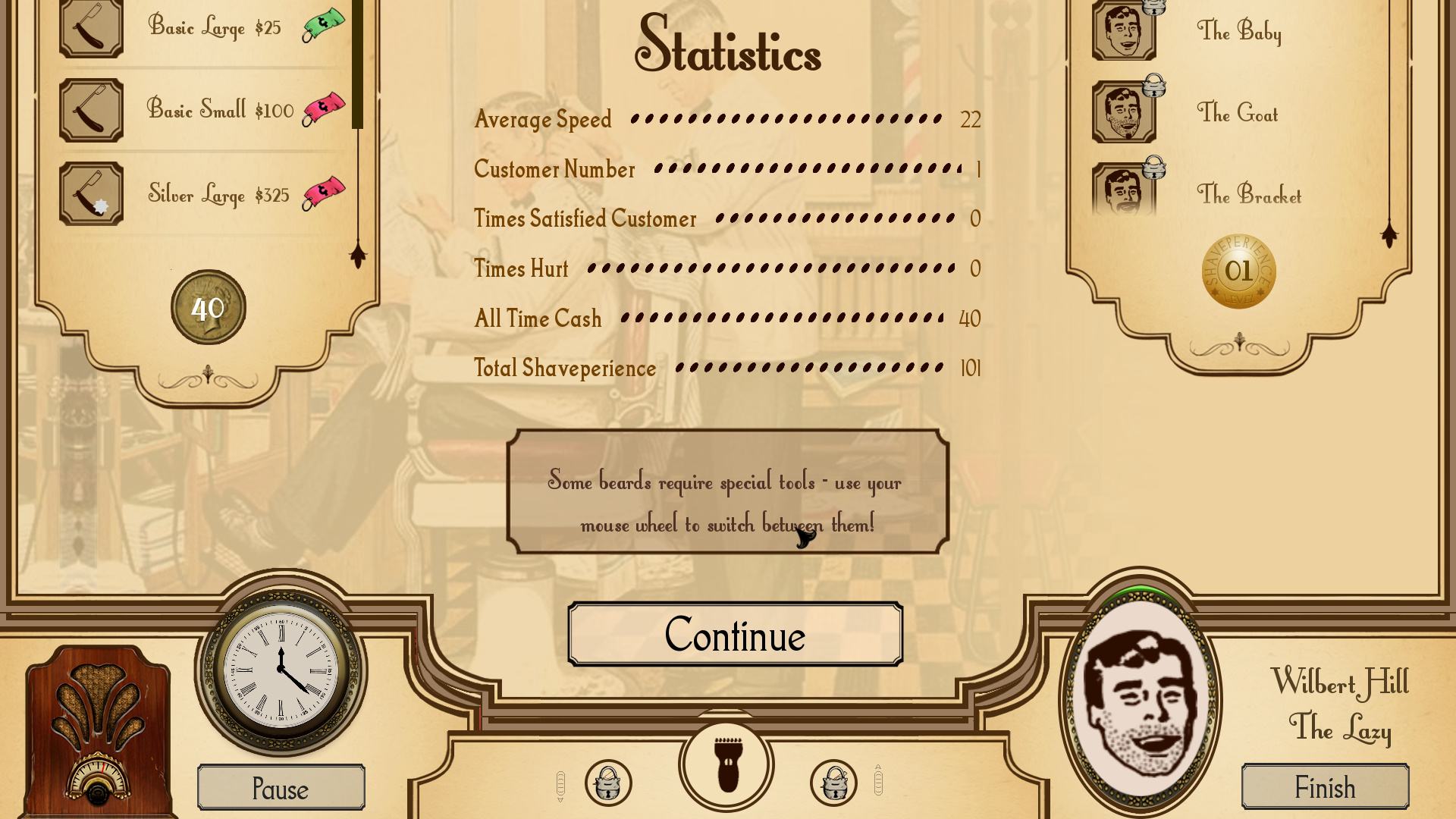Select the electric trimmer tool

pos(726,764)
